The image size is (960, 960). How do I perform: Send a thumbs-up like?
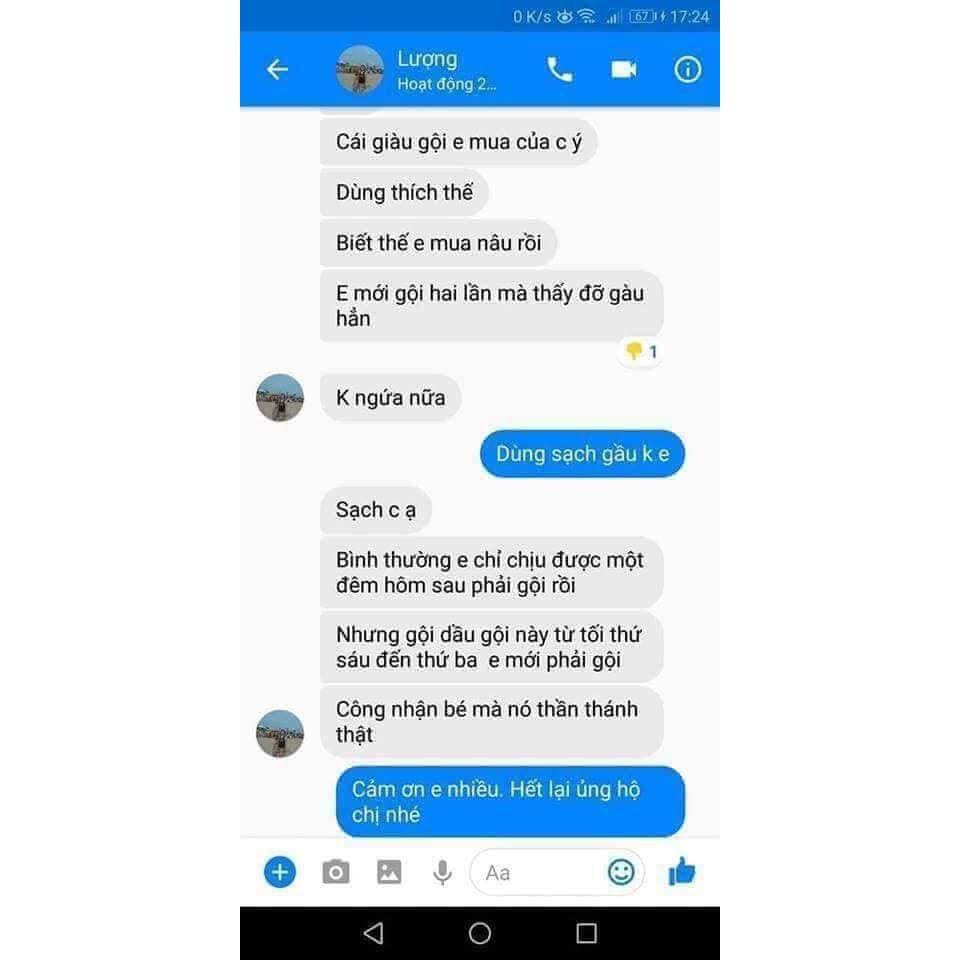click(682, 872)
